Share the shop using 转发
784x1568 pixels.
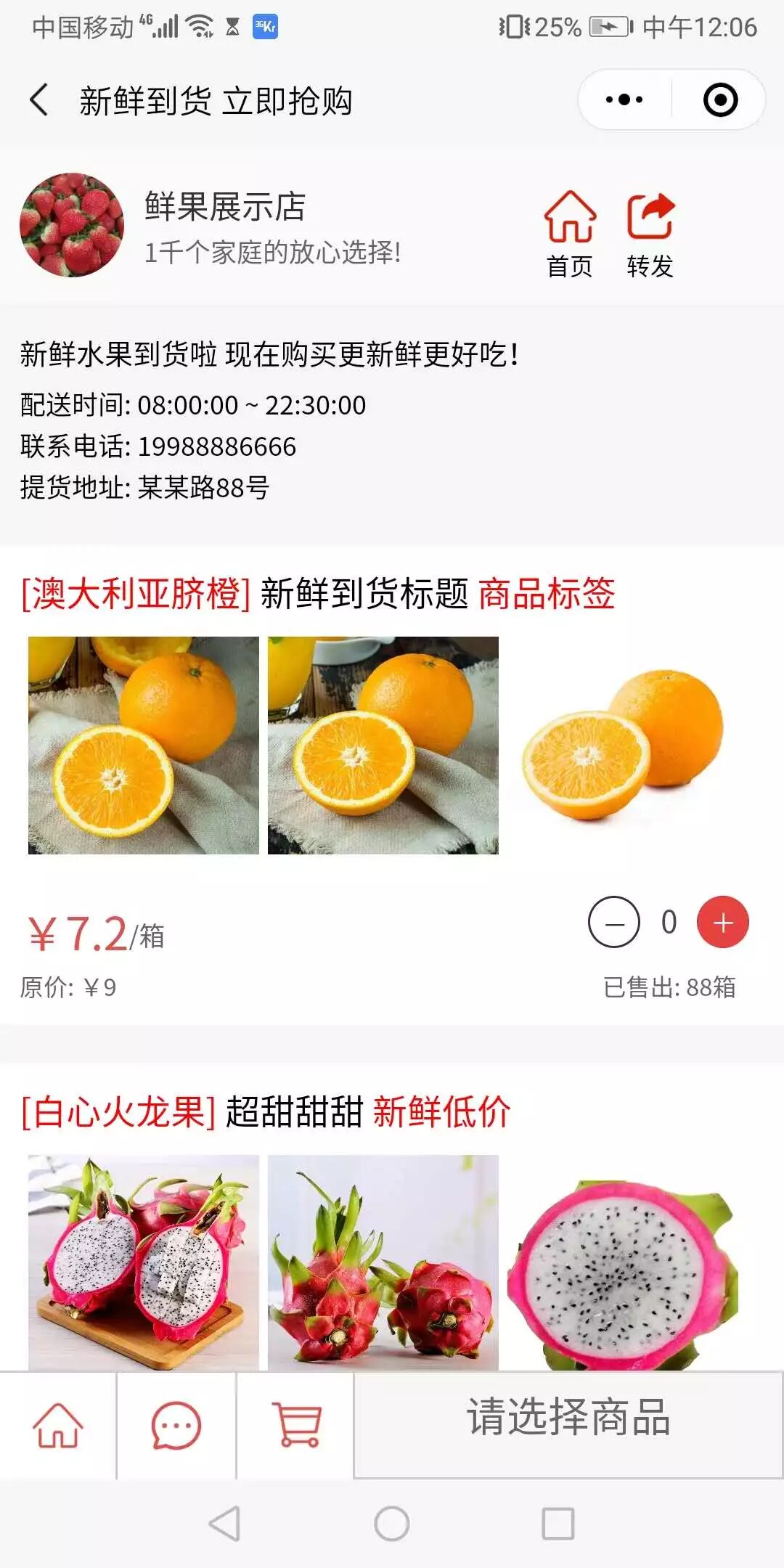[x=650, y=234]
